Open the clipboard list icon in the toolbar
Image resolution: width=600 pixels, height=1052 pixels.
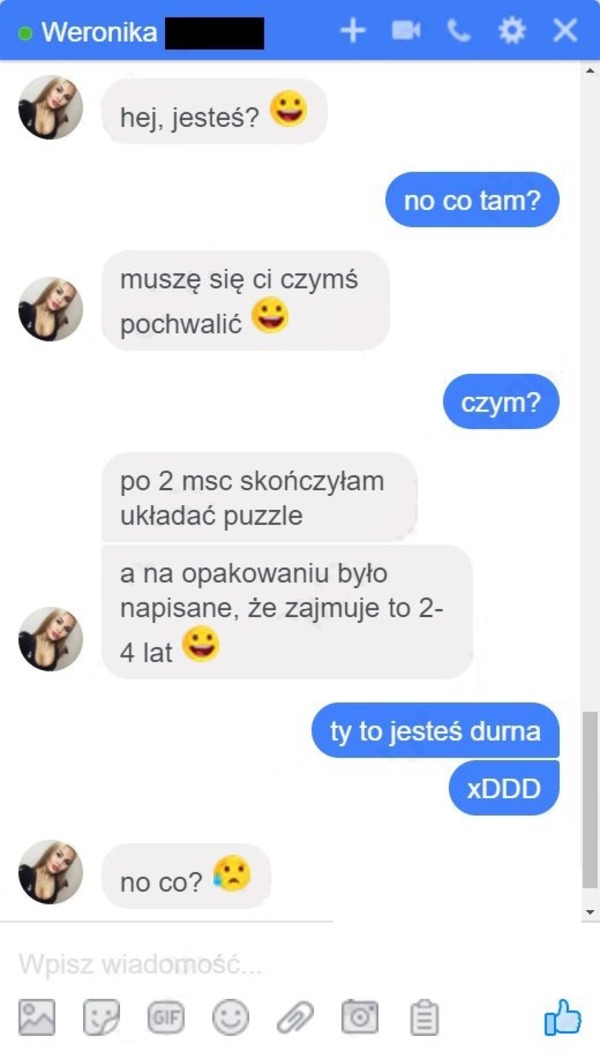pyautogui.click(x=425, y=1017)
